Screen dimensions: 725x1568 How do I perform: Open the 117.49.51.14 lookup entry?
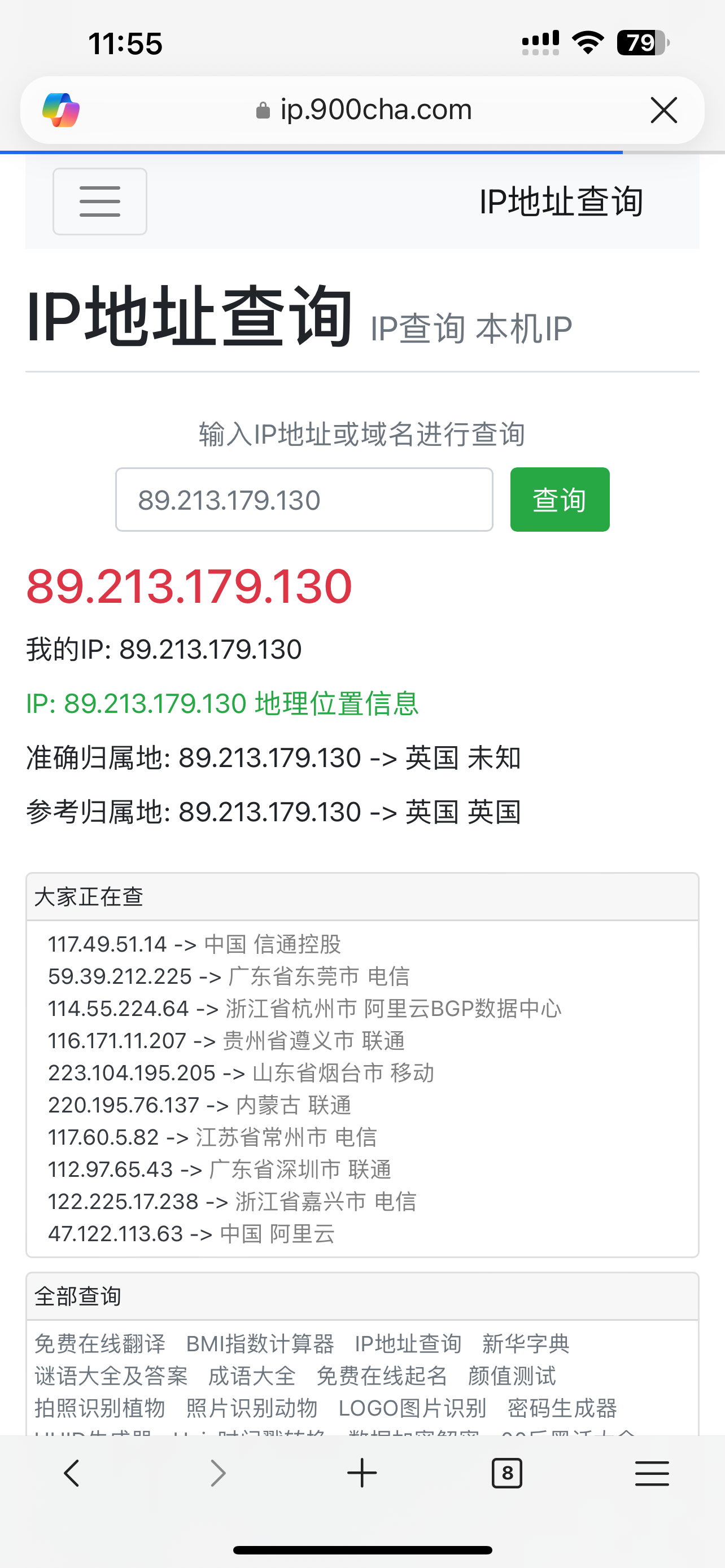pyautogui.click(x=195, y=944)
